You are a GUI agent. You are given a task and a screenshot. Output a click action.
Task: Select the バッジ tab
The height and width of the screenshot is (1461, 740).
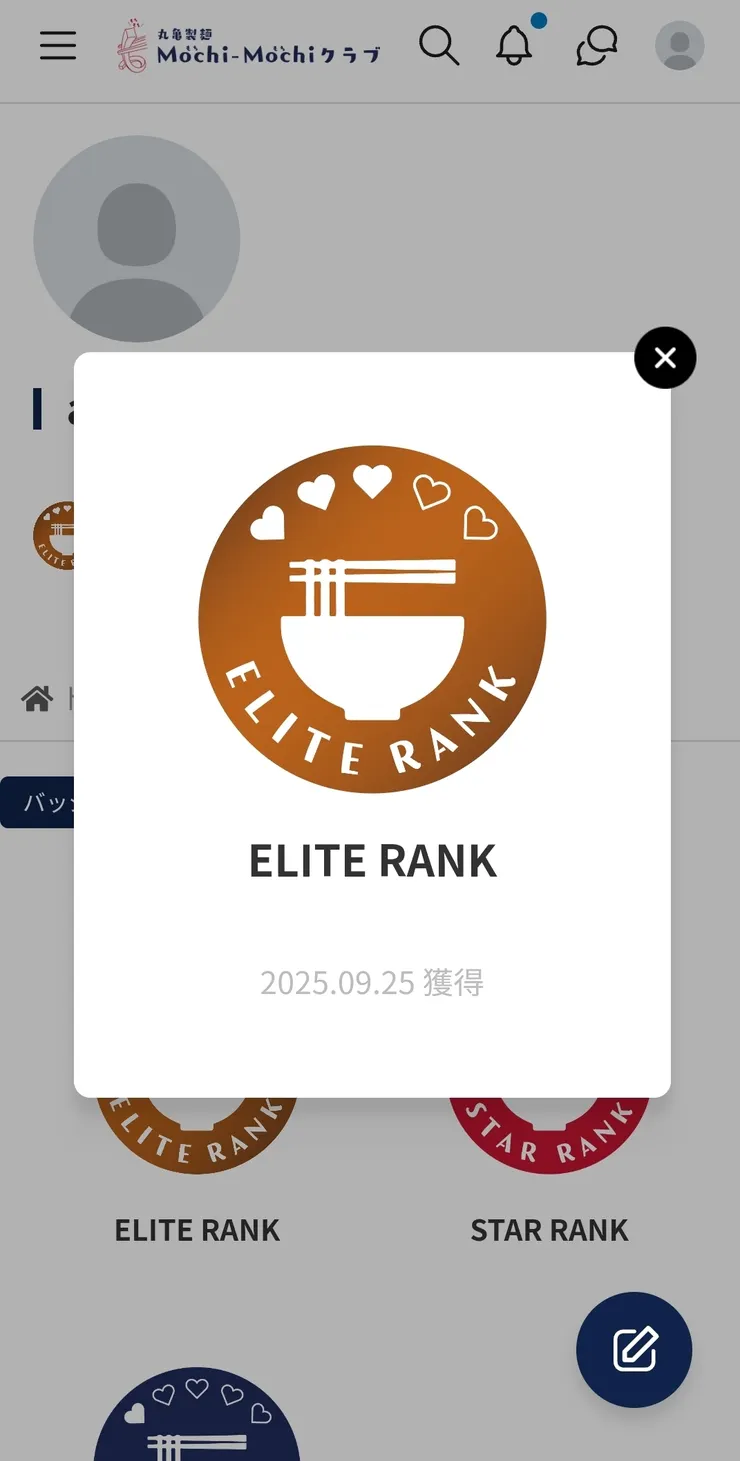tap(35, 801)
